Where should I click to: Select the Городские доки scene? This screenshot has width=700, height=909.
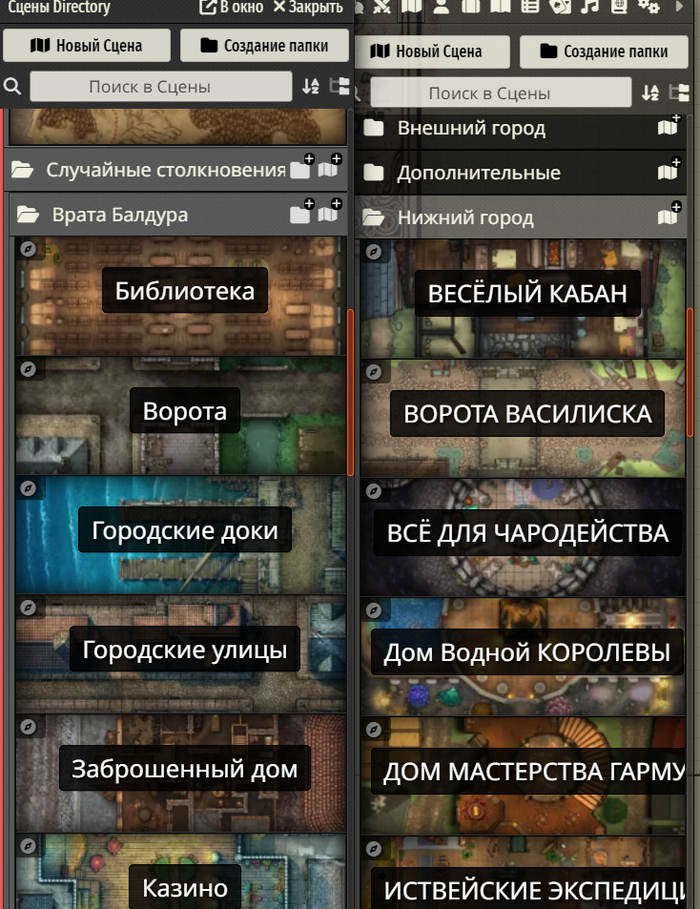coord(184,530)
